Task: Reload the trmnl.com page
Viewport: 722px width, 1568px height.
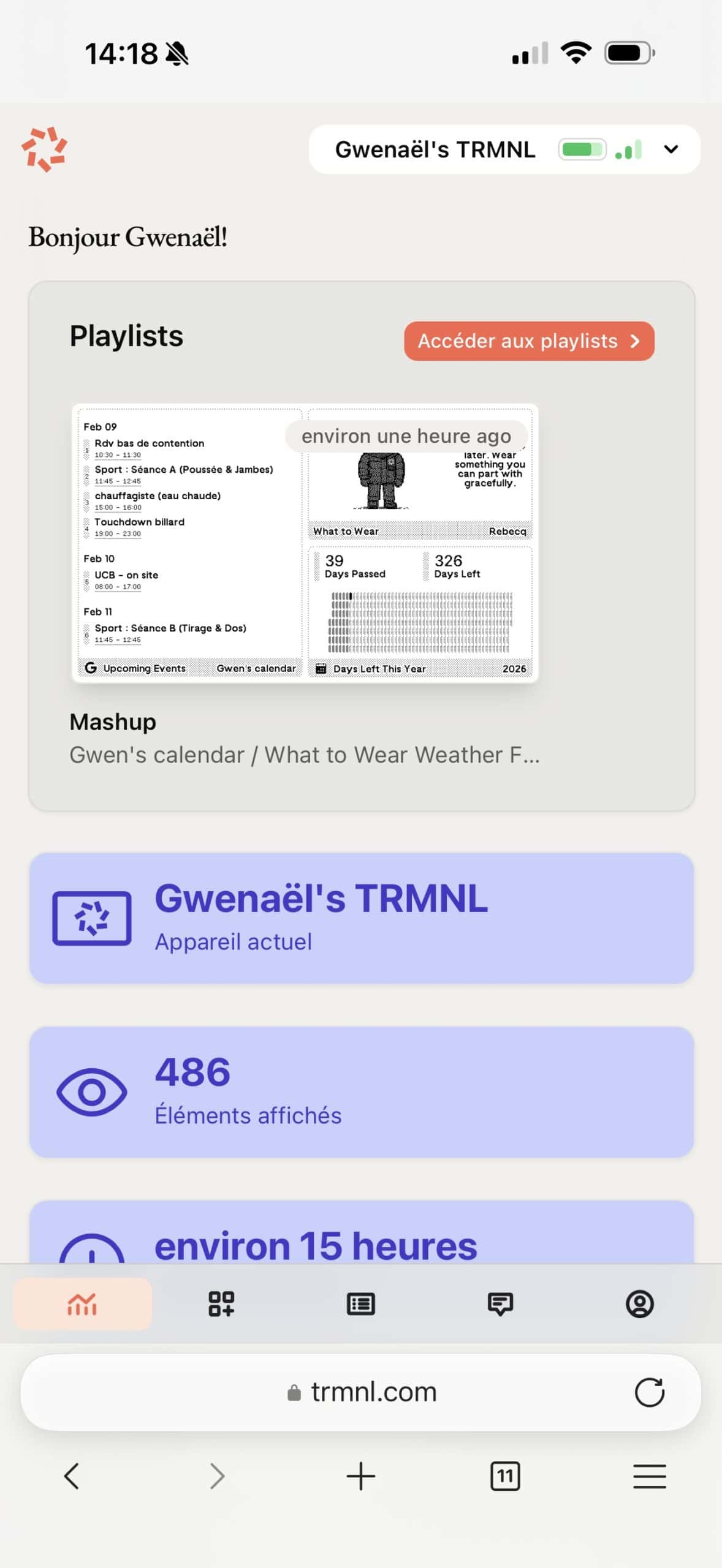Action: (649, 1392)
